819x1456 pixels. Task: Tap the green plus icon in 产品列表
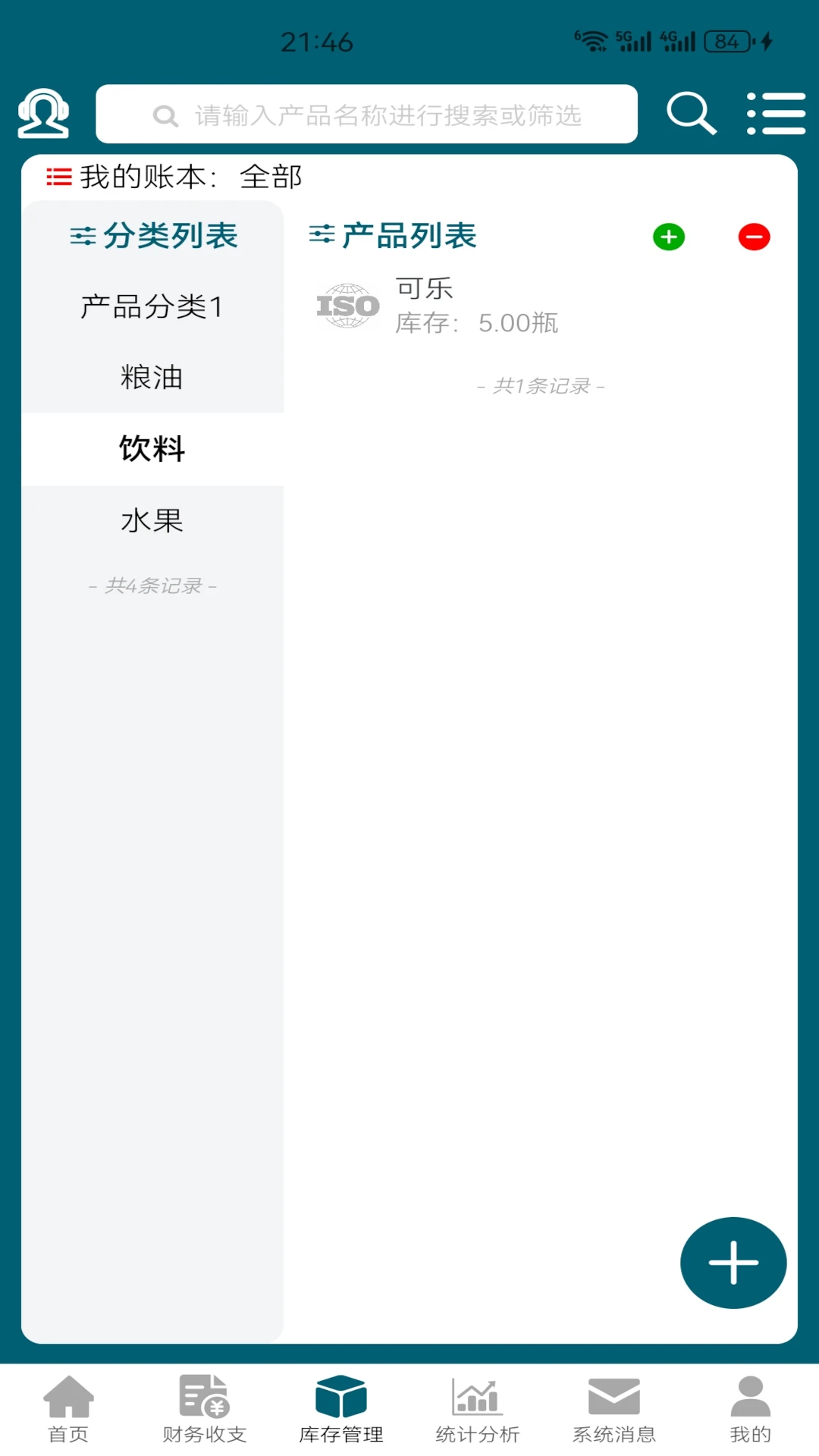[x=669, y=237]
